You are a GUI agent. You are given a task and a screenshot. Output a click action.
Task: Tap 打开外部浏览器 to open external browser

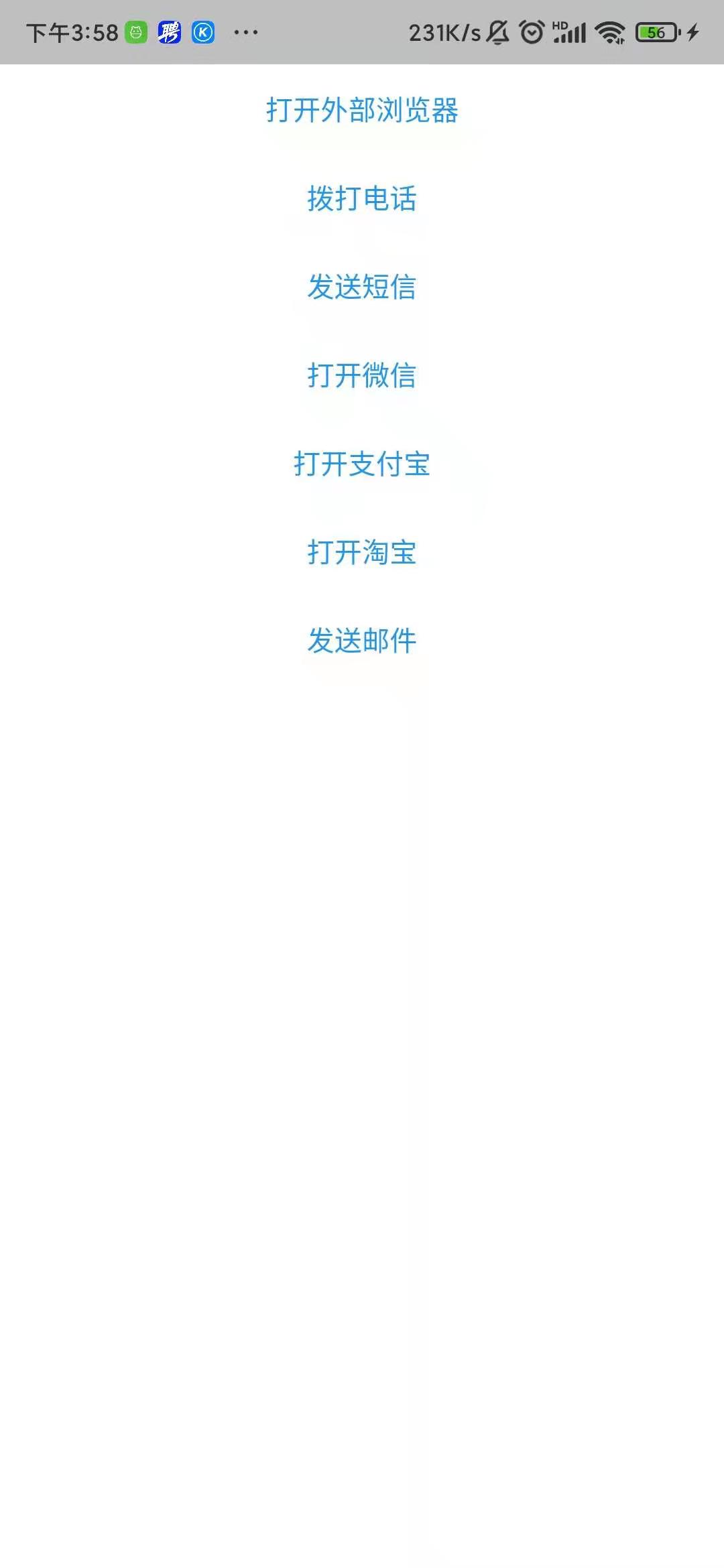pyautogui.click(x=362, y=110)
